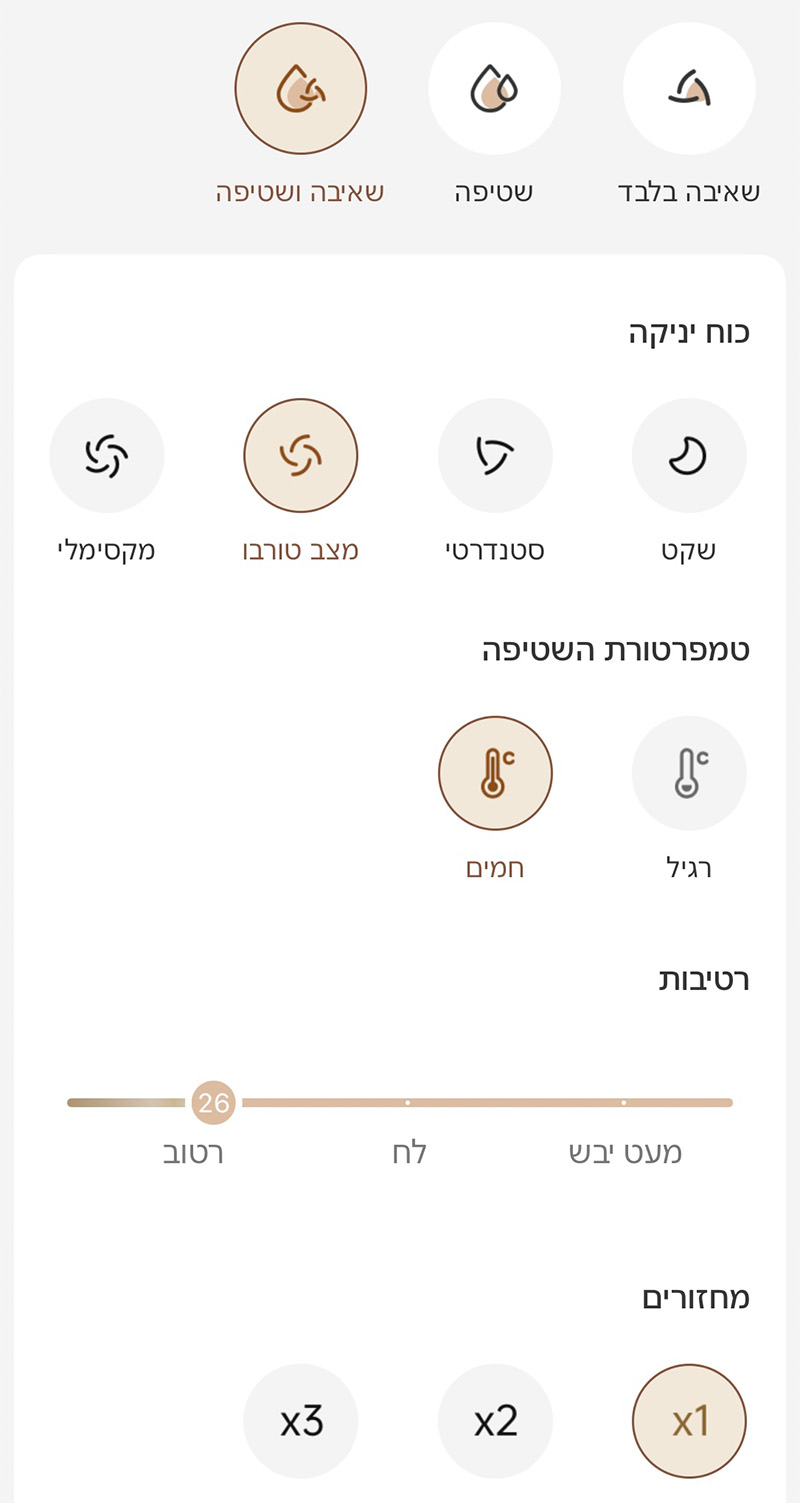This screenshot has height=1503, width=800.
Task: Select x3 cleaning cycles
Action: point(301,1420)
